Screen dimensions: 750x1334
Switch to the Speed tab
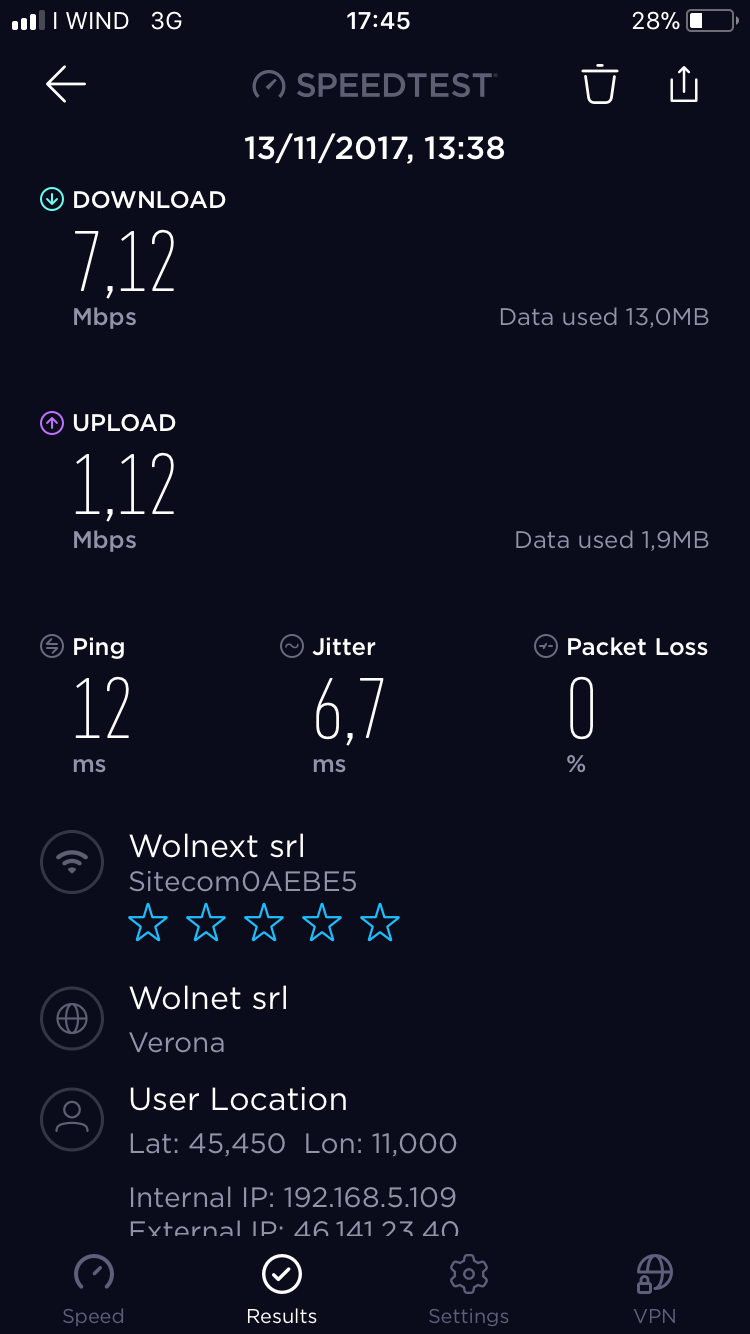pos(93,1289)
